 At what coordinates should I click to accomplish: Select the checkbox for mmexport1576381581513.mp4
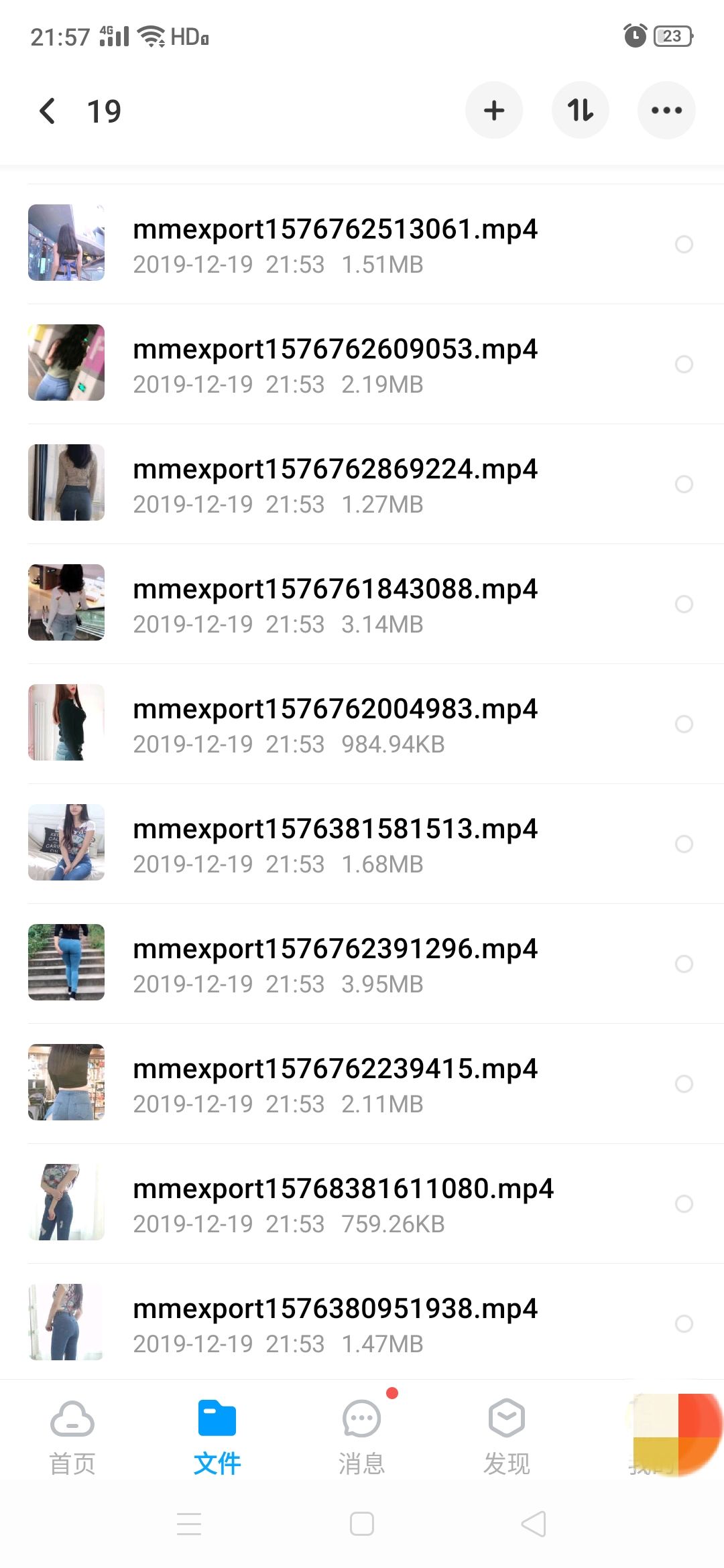click(x=684, y=844)
